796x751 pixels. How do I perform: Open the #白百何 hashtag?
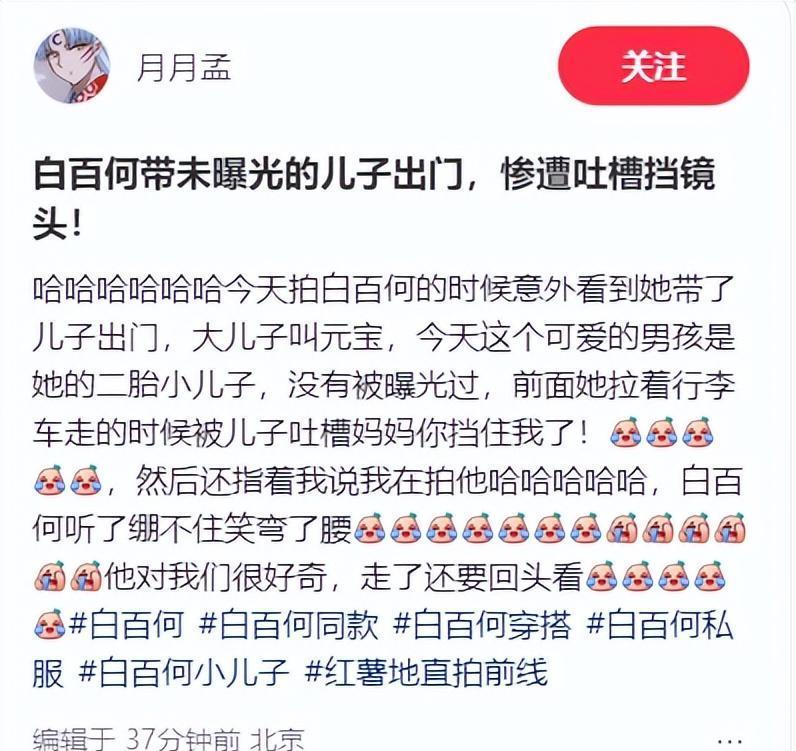tap(126, 624)
